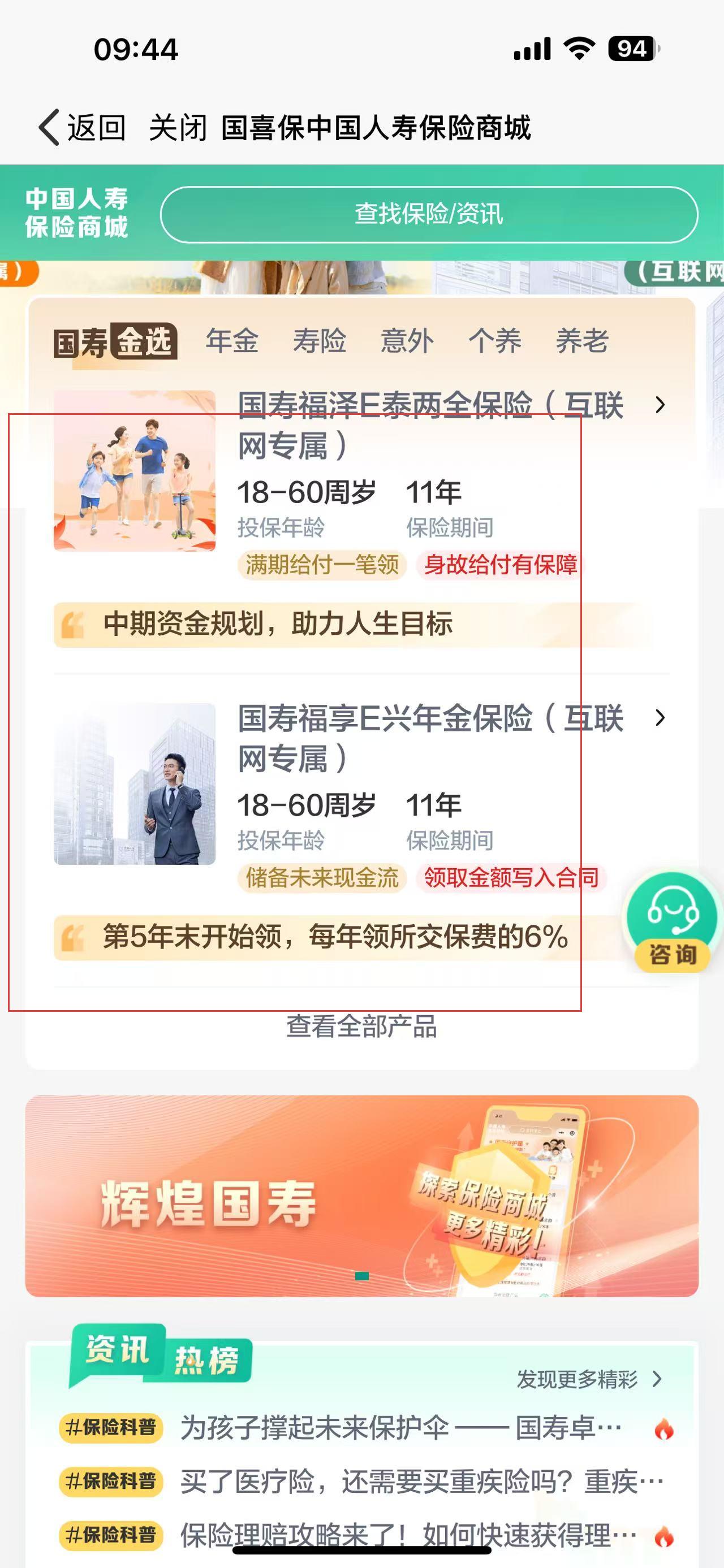
Task: Open 国寿福享E兴年金保险 product card
Action: click(x=429, y=738)
